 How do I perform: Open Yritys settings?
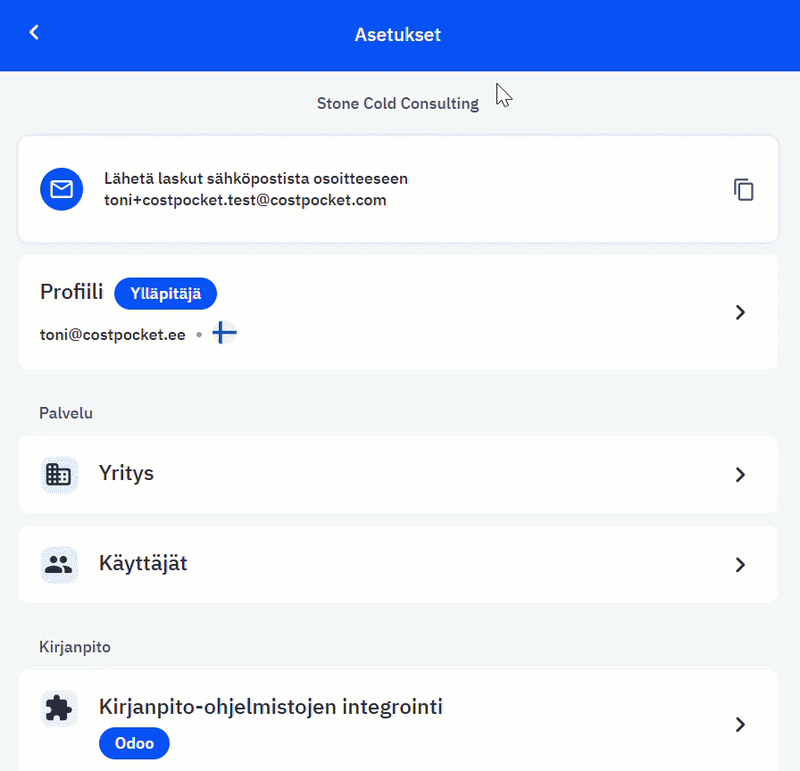398,474
